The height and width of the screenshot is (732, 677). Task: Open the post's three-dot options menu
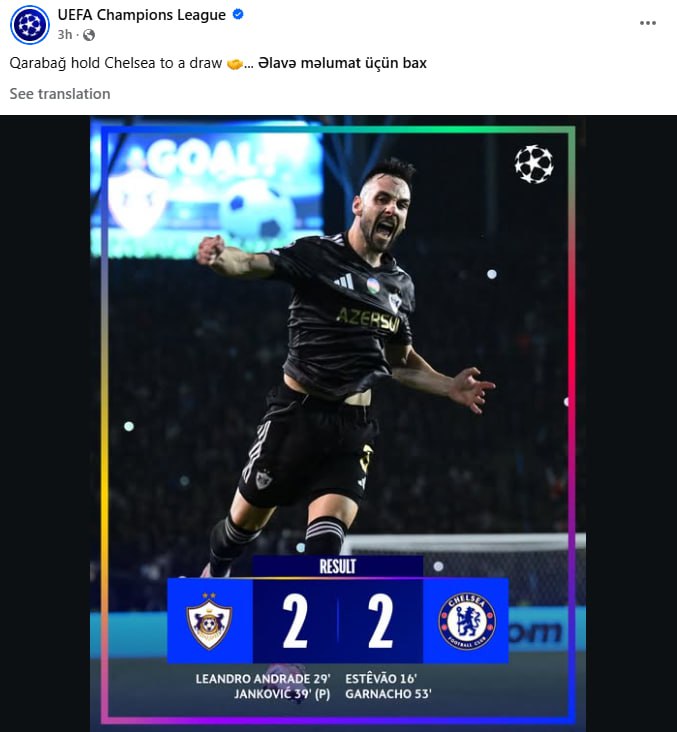(648, 23)
